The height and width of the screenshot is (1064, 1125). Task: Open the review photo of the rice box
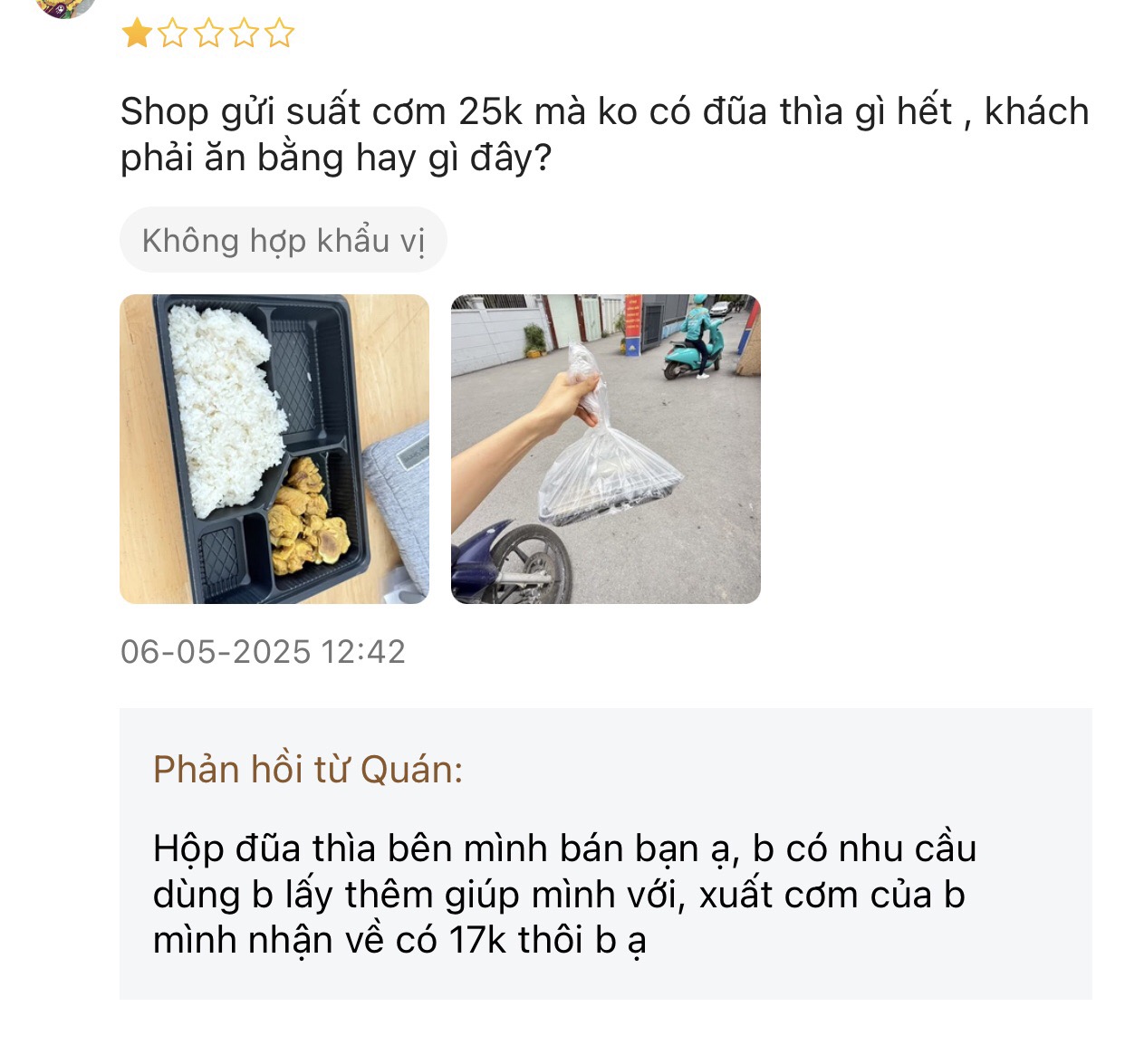274,449
